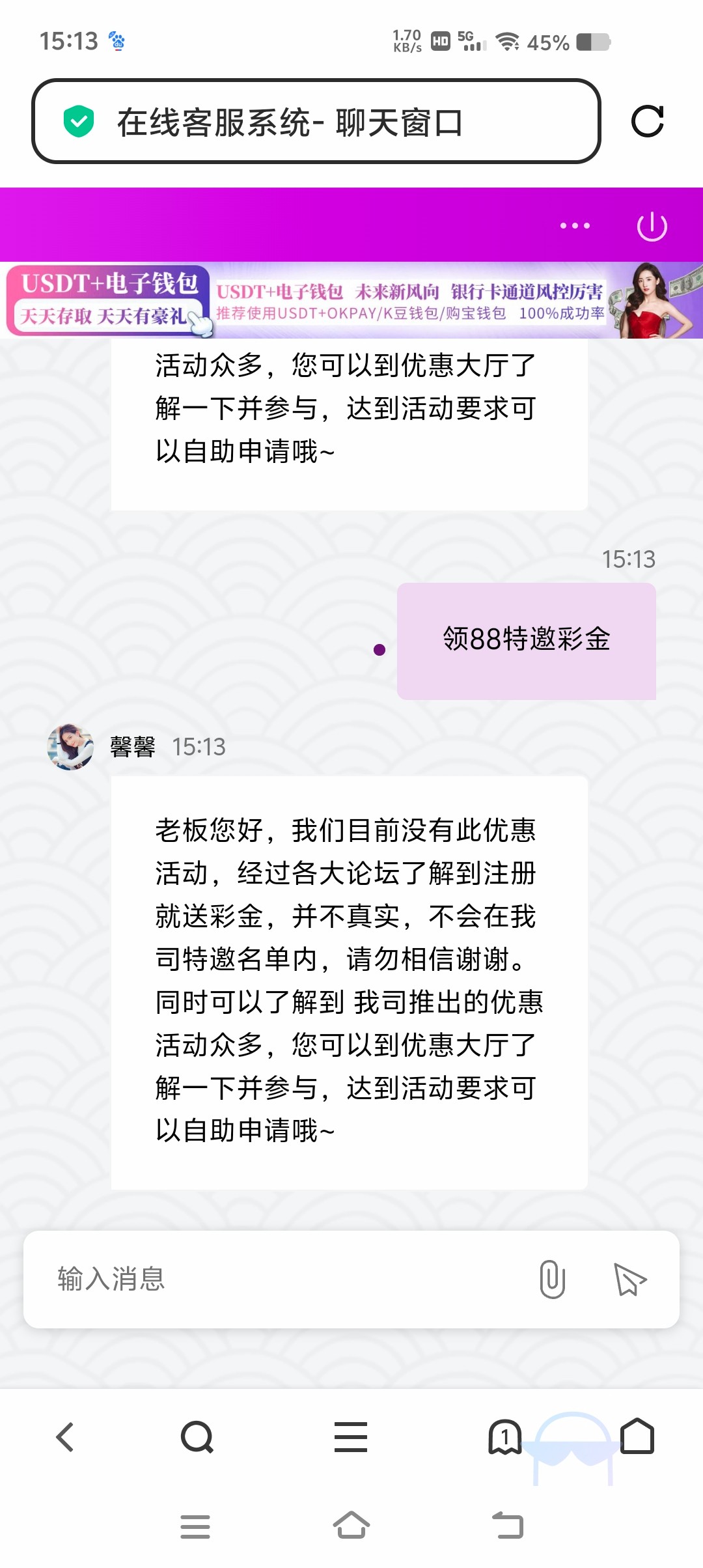Tap the system home button
This screenshot has height=1568, width=703.
pyautogui.click(x=351, y=1525)
